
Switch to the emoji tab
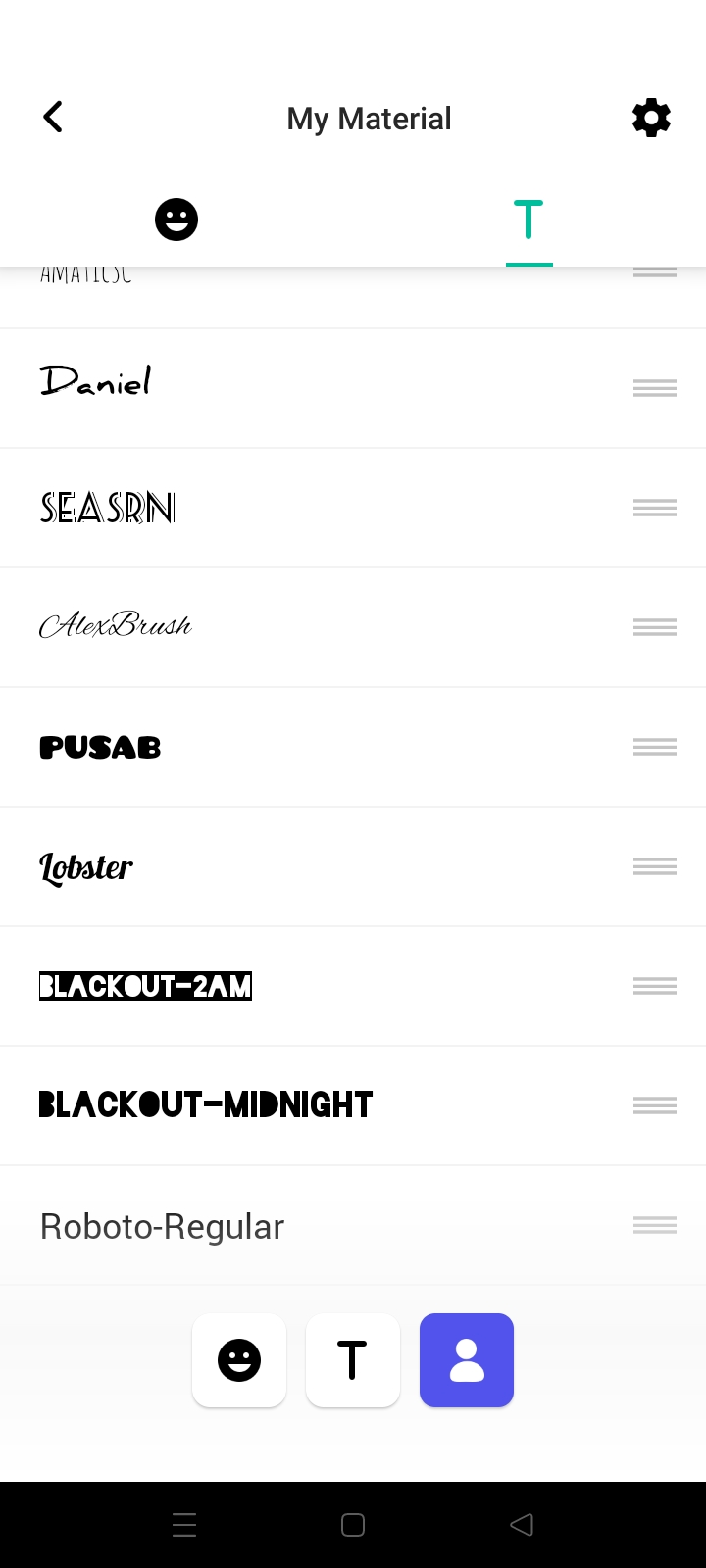pyautogui.click(x=176, y=219)
